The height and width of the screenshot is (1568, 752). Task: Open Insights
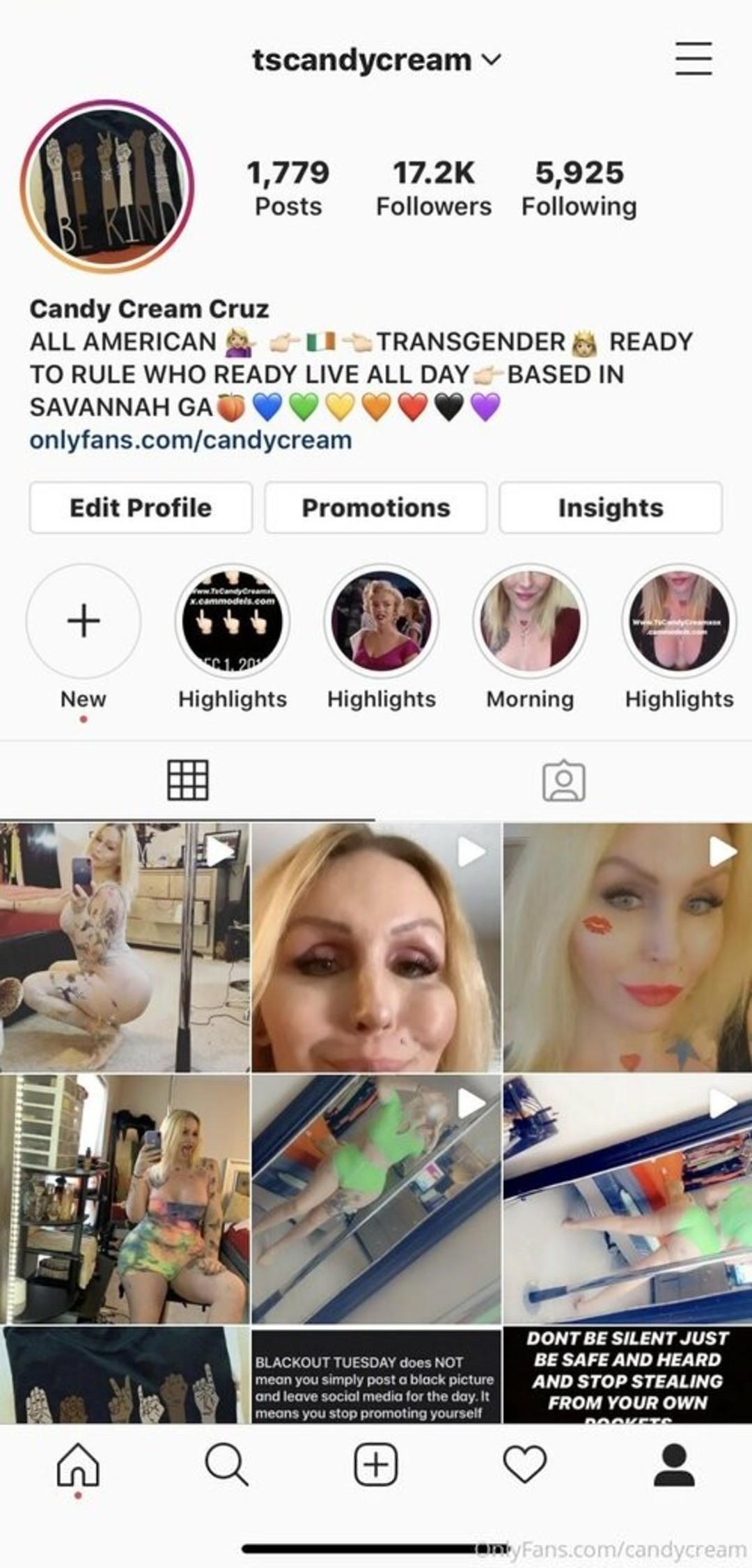(610, 508)
